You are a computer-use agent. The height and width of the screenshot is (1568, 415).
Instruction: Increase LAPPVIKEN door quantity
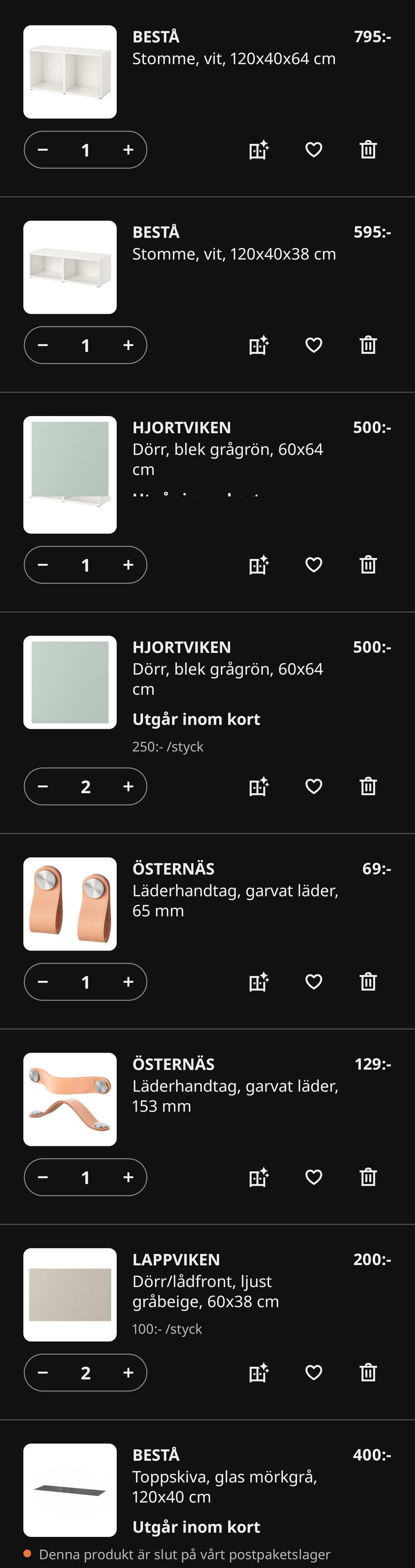128,1373
